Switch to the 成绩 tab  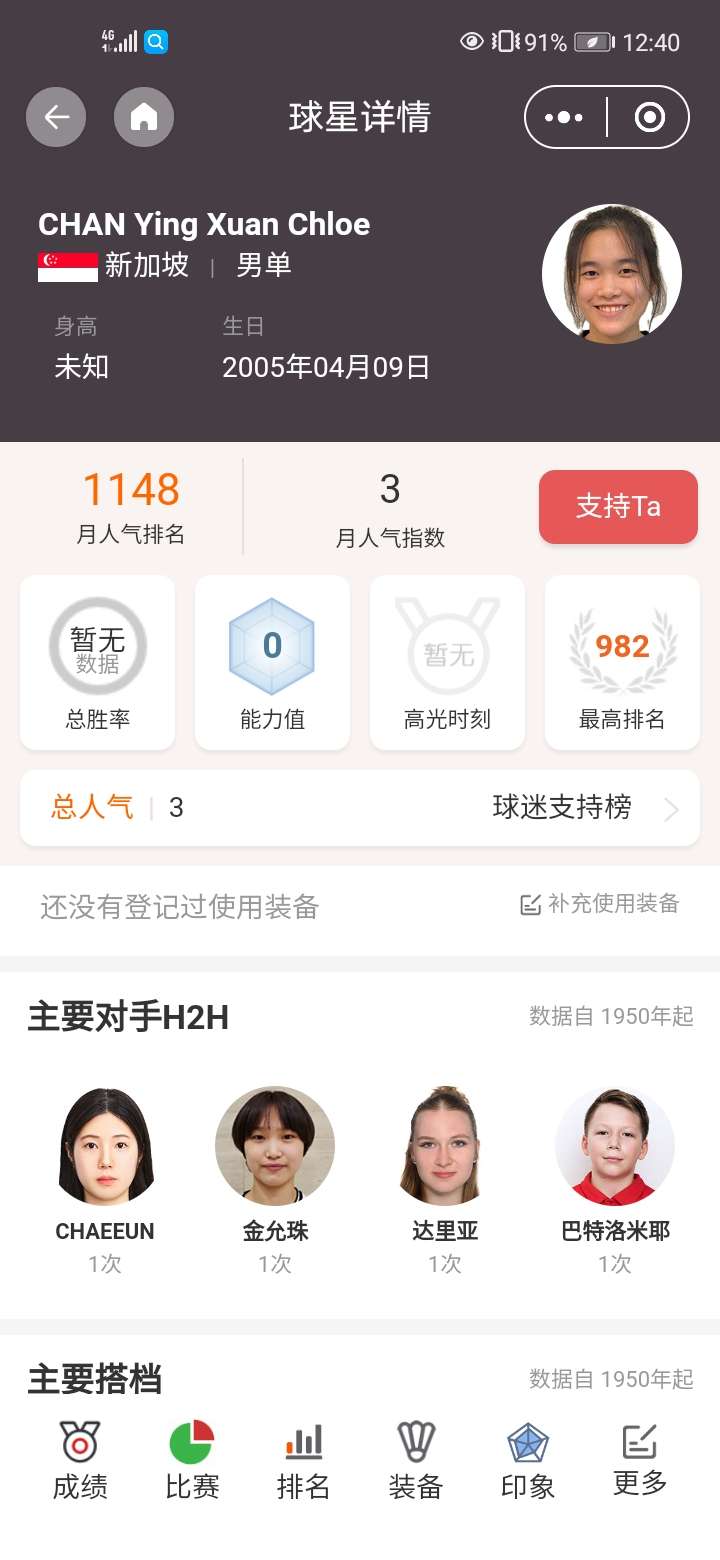pos(80,1462)
